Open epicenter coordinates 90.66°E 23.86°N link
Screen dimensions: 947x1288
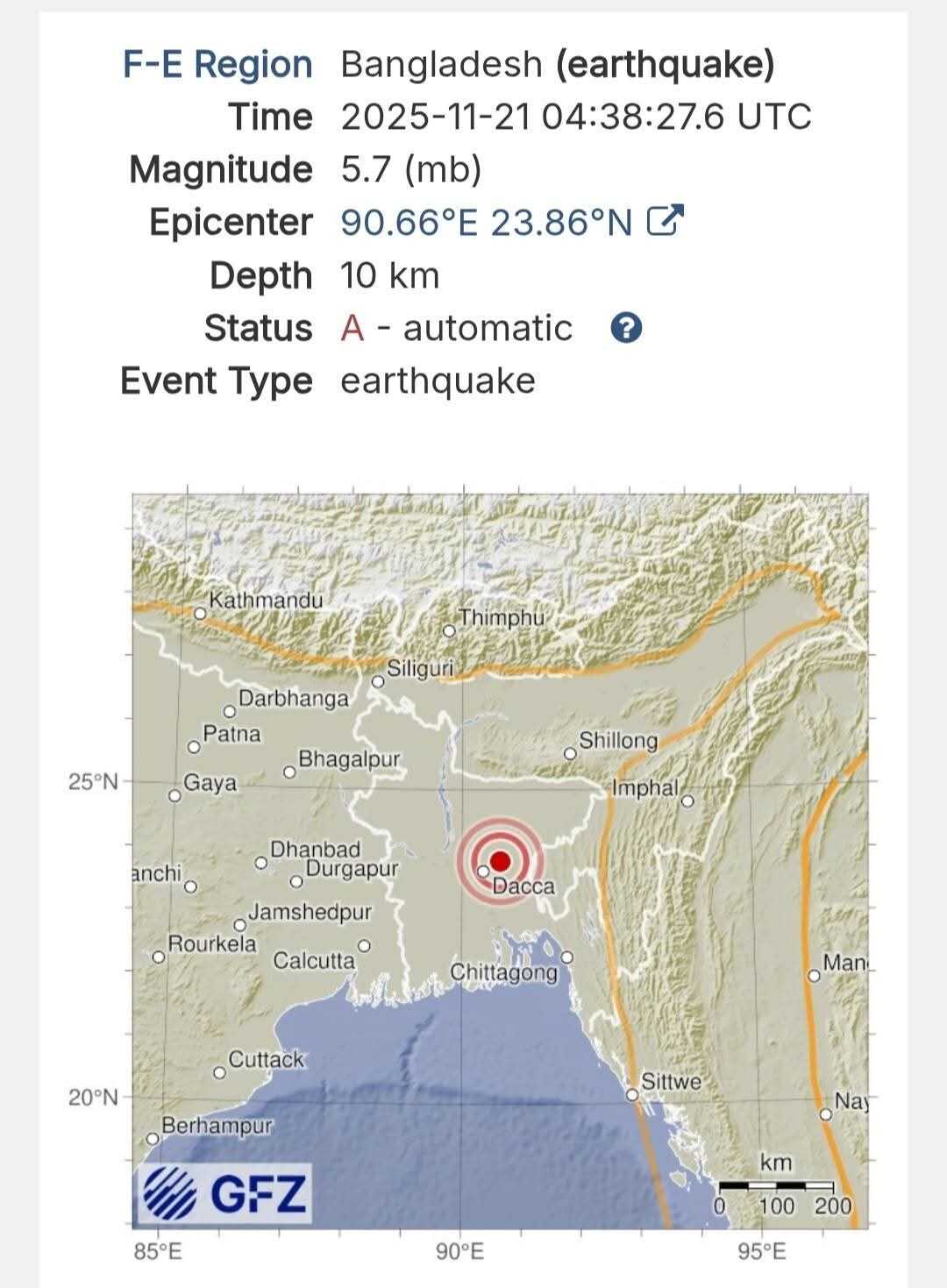coord(486,223)
